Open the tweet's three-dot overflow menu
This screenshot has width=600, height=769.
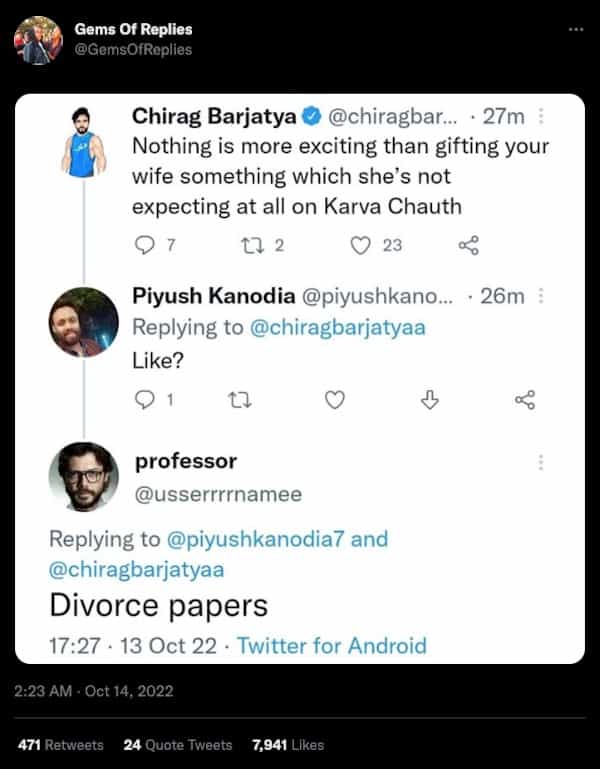pos(574,30)
